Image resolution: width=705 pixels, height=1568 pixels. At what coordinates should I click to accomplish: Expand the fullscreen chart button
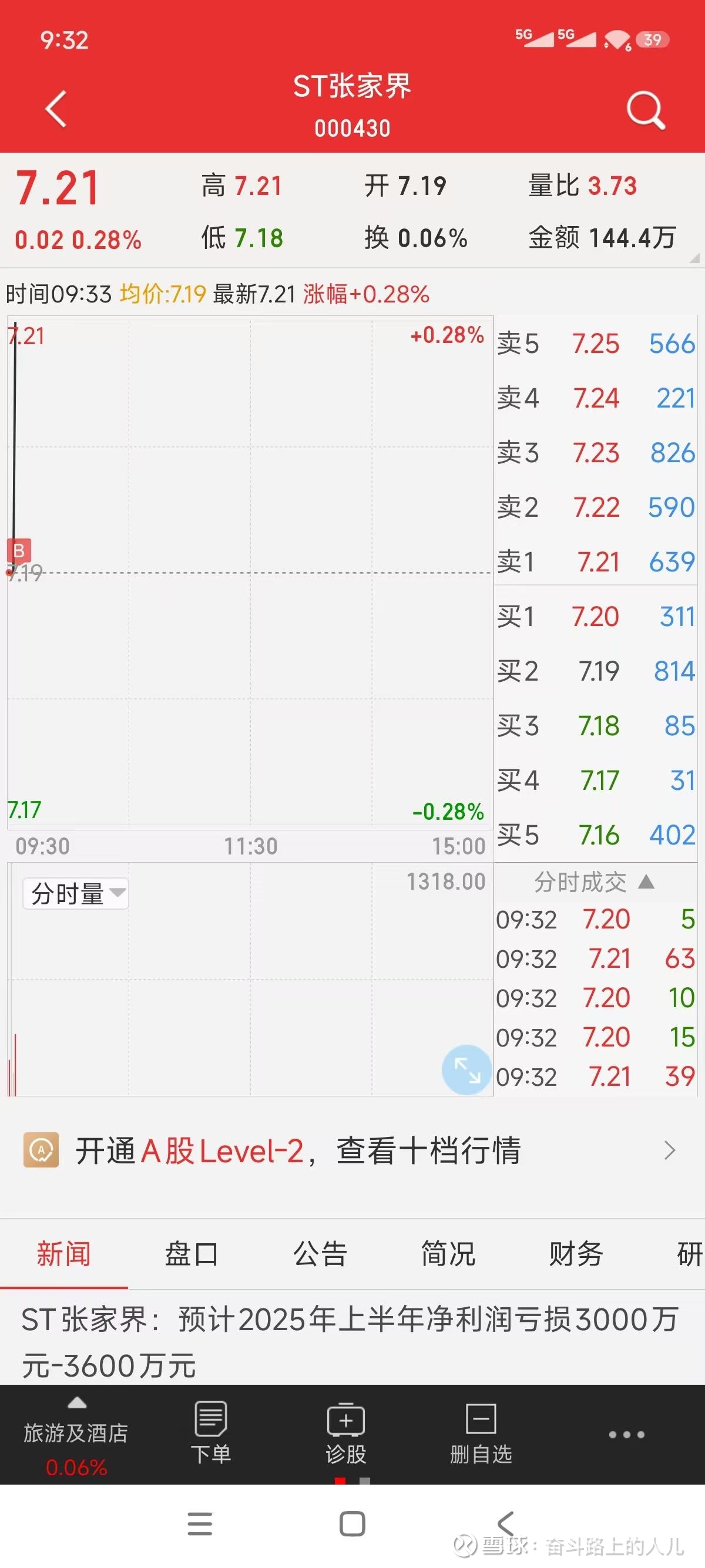467,1070
